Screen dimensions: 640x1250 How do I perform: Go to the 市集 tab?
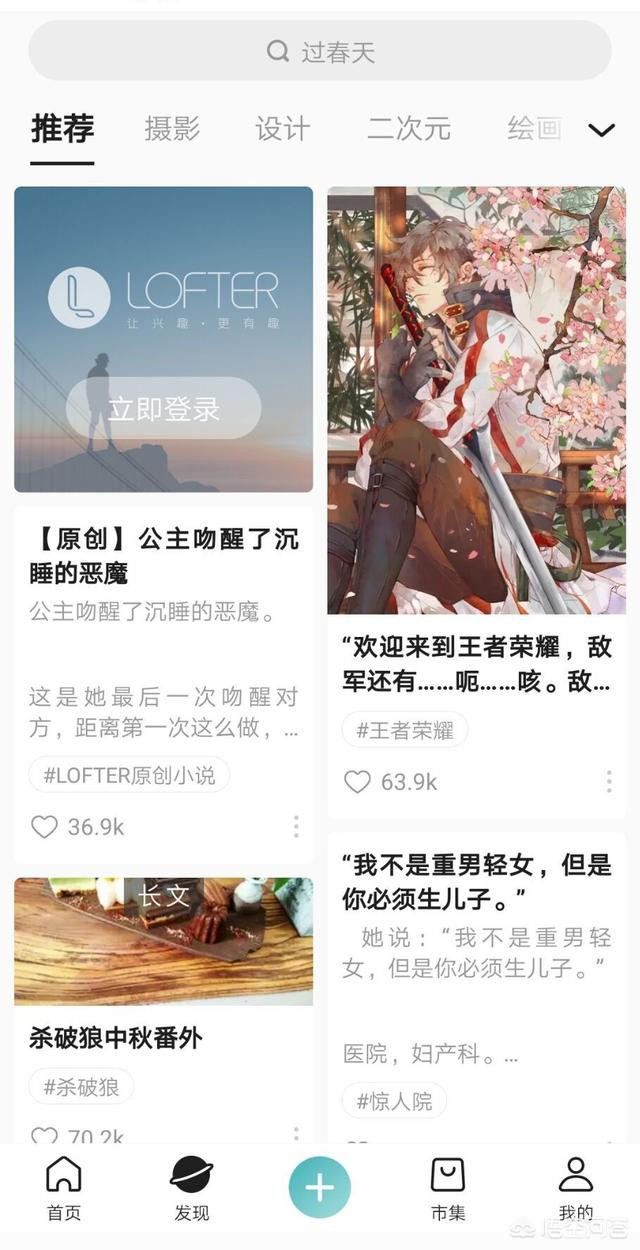tap(448, 1187)
